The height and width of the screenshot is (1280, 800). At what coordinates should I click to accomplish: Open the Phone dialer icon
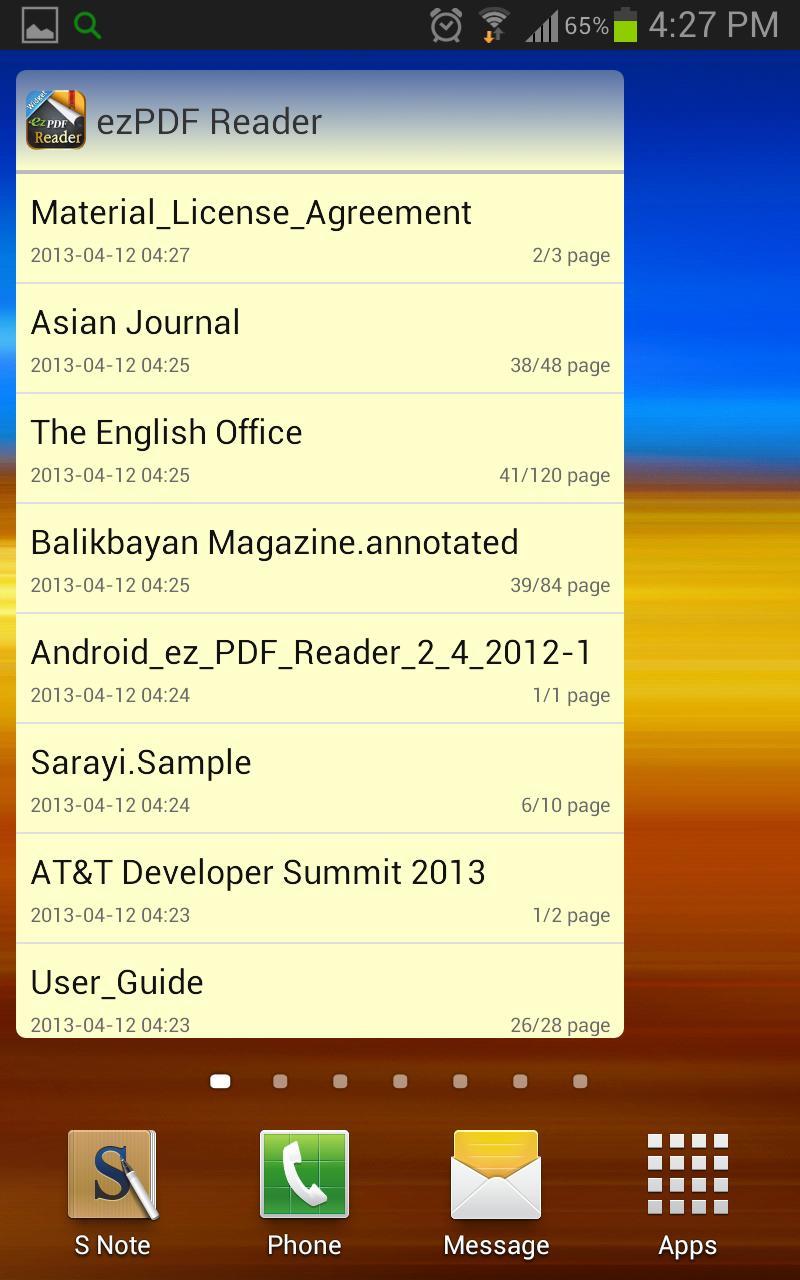point(303,1172)
